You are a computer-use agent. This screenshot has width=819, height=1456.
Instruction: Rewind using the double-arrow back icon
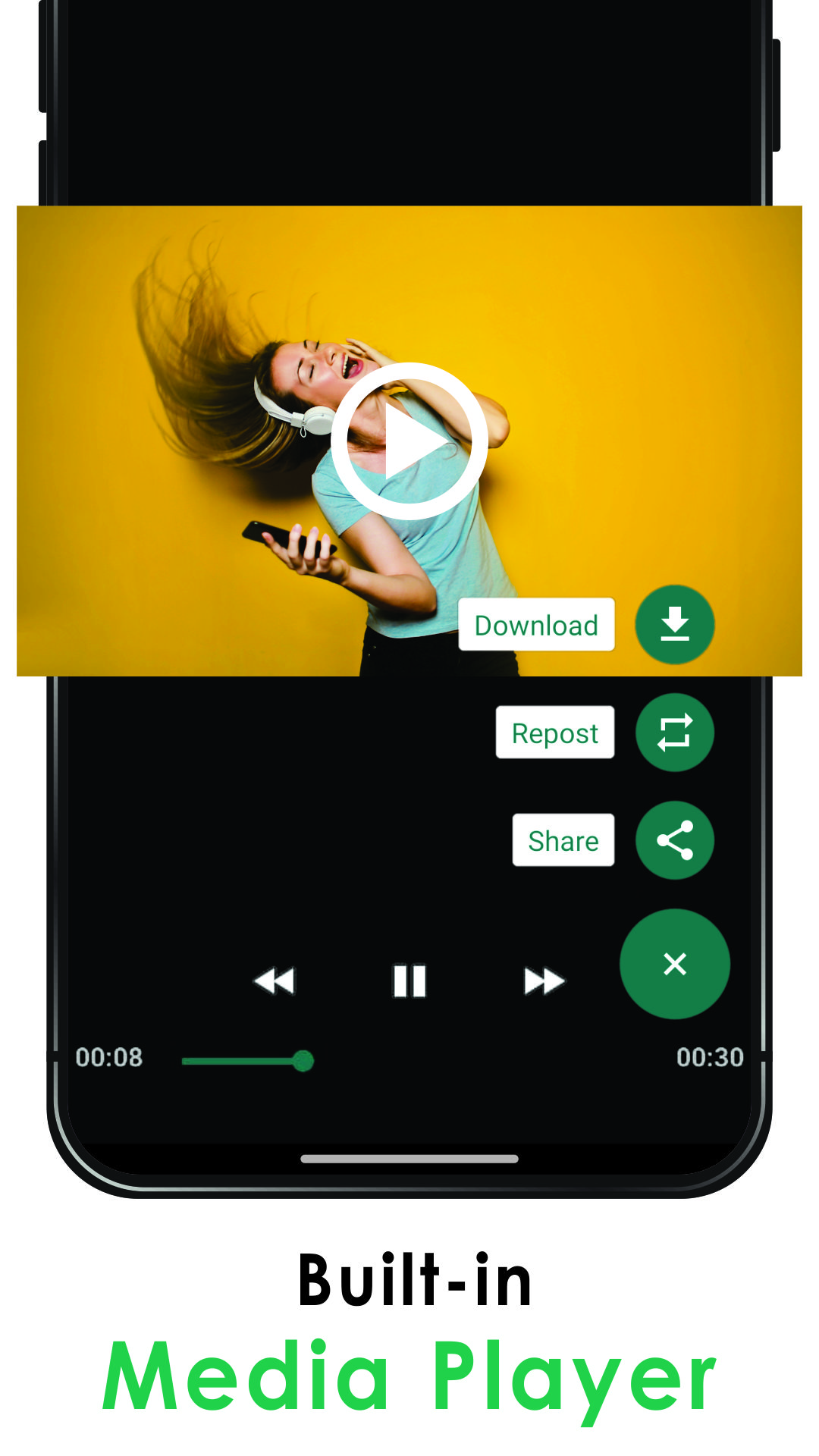click(x=275, y=980)
